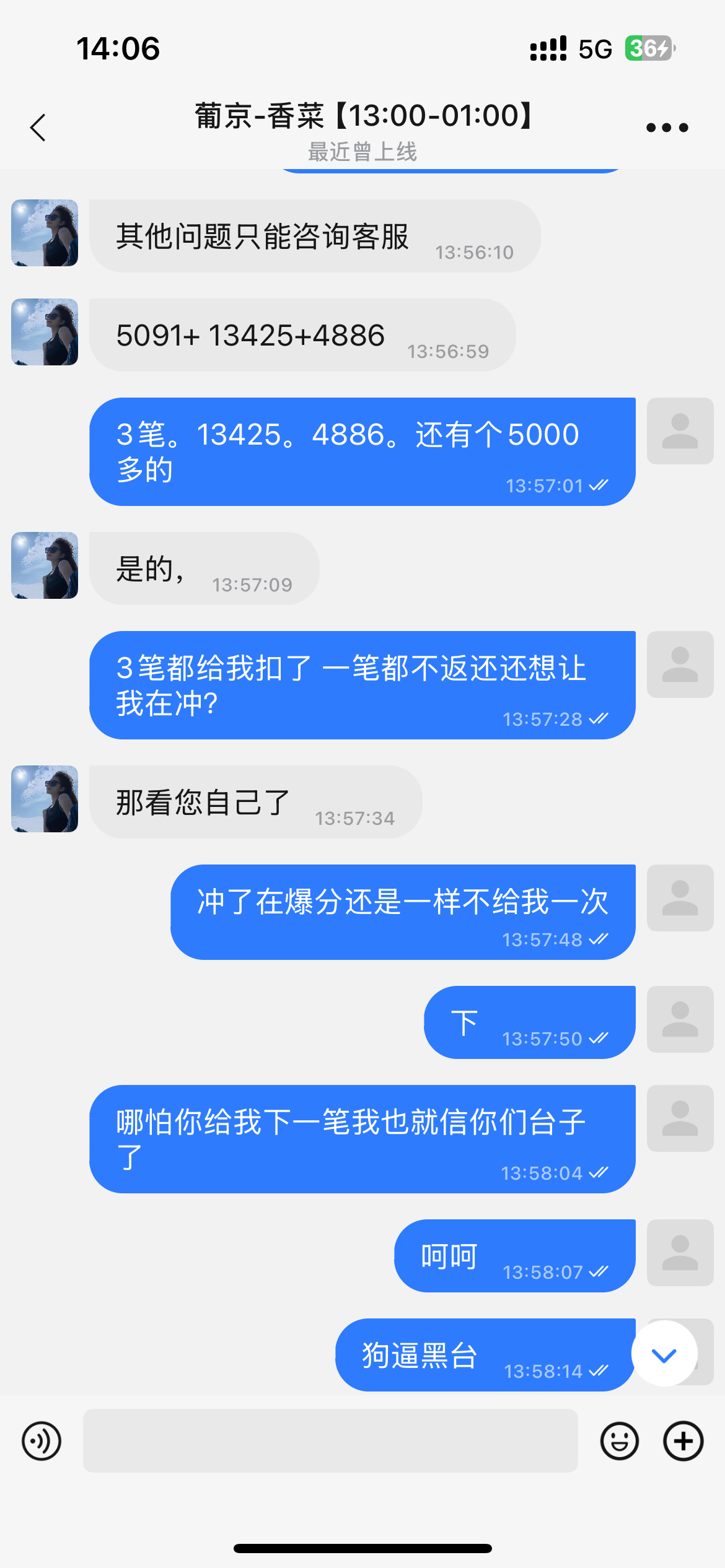The width and height of the screenshot is (725, 1568).
Task: Jump to newest messages with the chevron
Action: (x=664, y=1354)
